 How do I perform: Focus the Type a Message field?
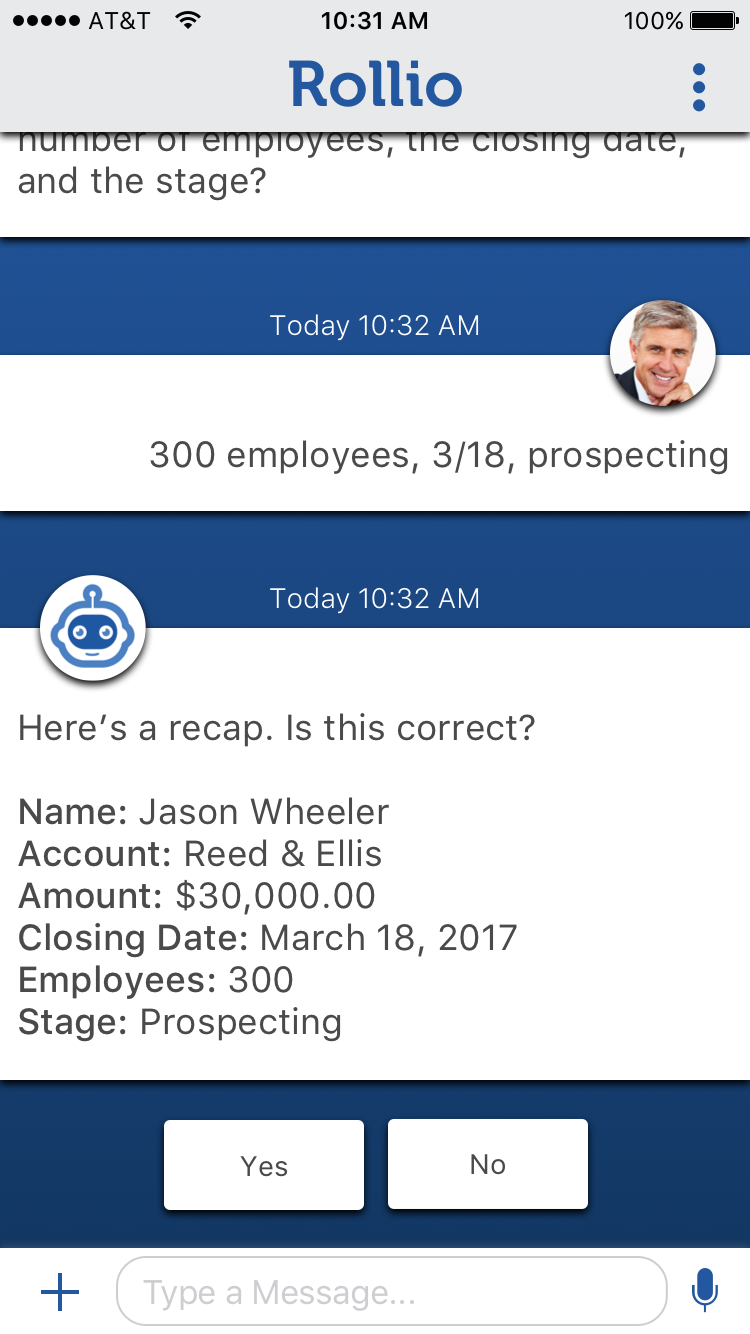click(x=391, y=1292)
